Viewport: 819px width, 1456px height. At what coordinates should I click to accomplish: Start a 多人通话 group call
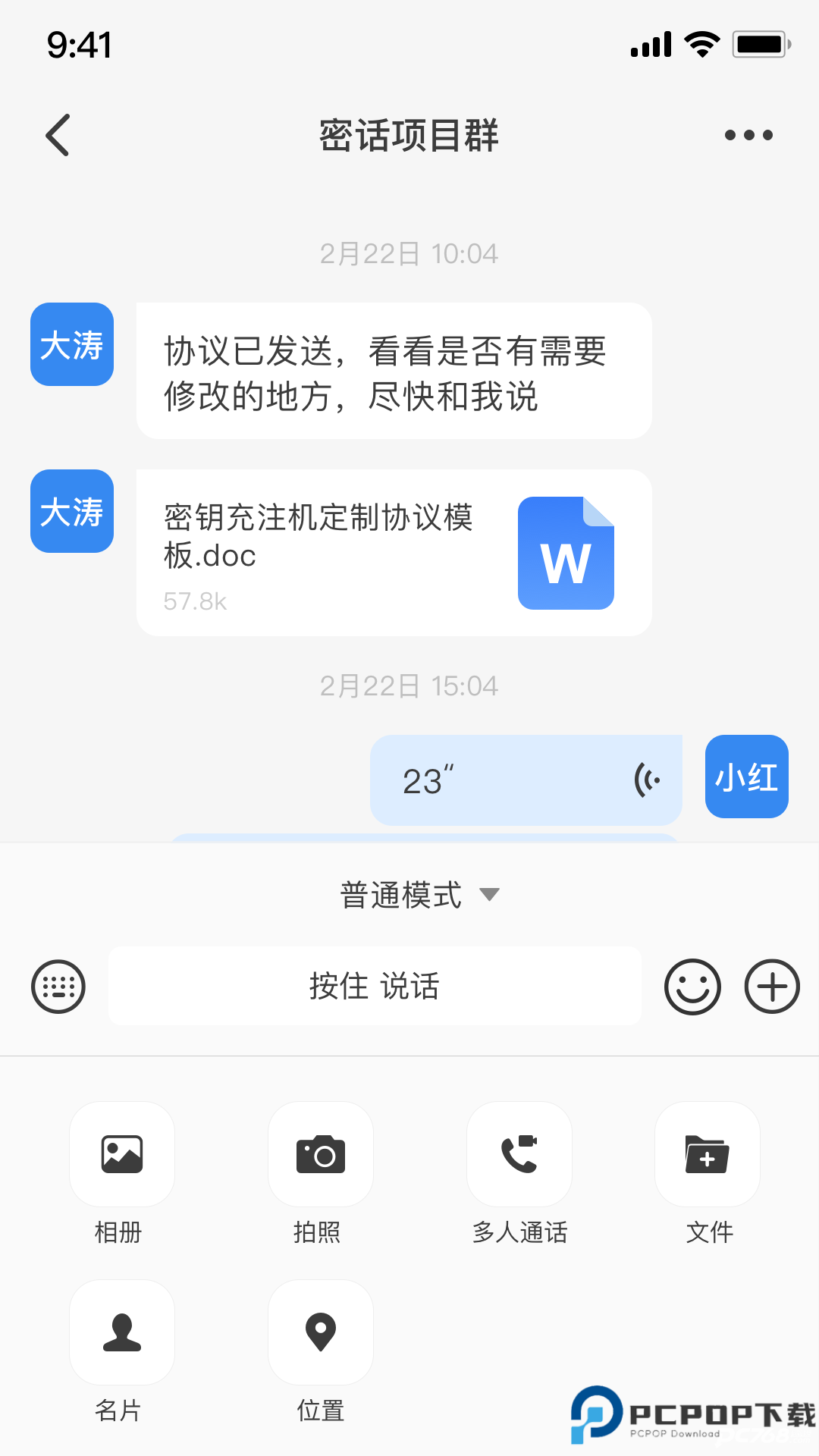519,1153
